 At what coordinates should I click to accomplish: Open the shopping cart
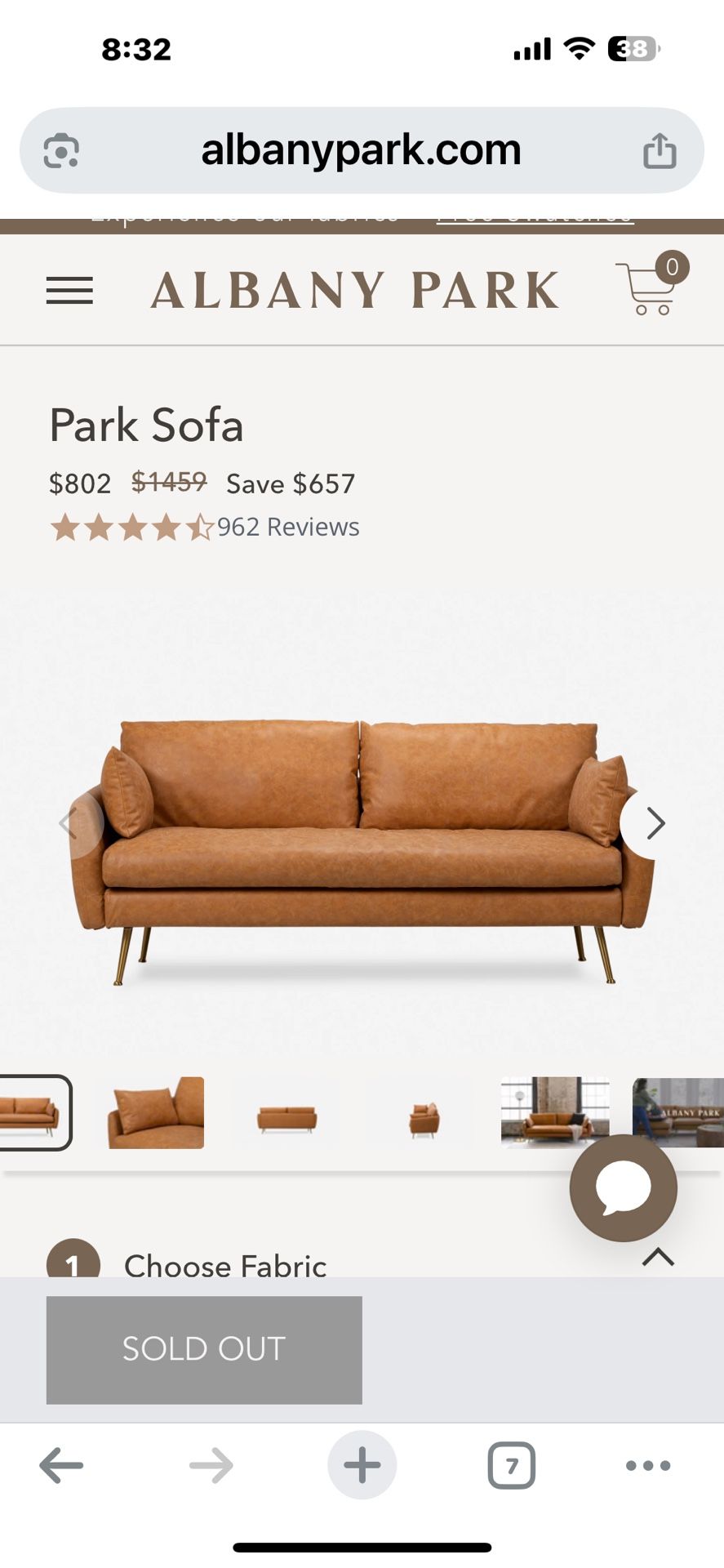click(647, 290)
